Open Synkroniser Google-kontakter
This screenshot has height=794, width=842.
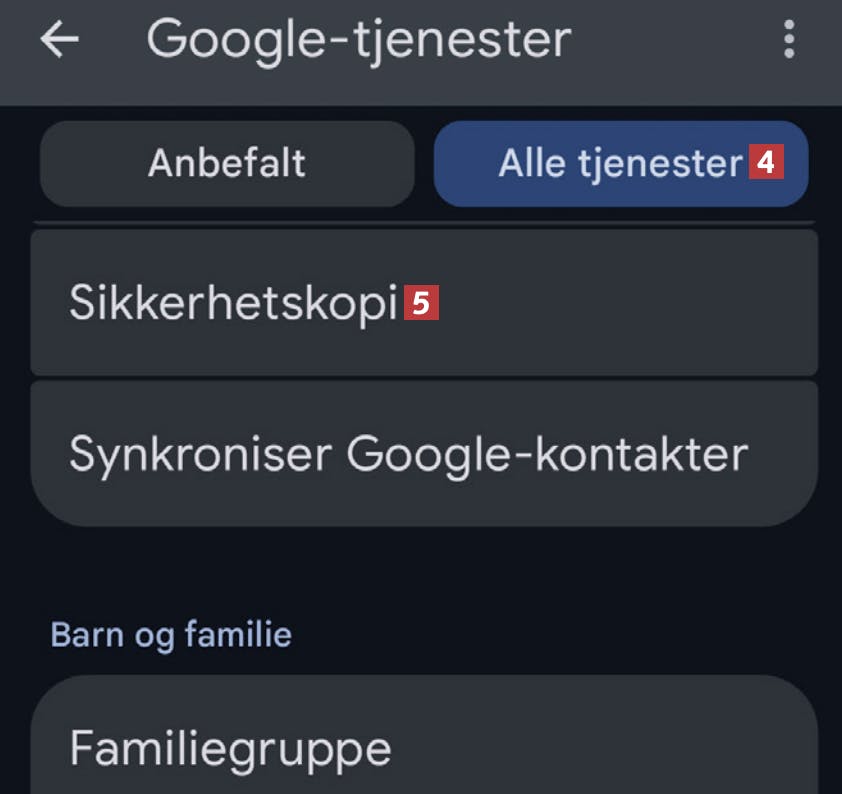[424, 454]
